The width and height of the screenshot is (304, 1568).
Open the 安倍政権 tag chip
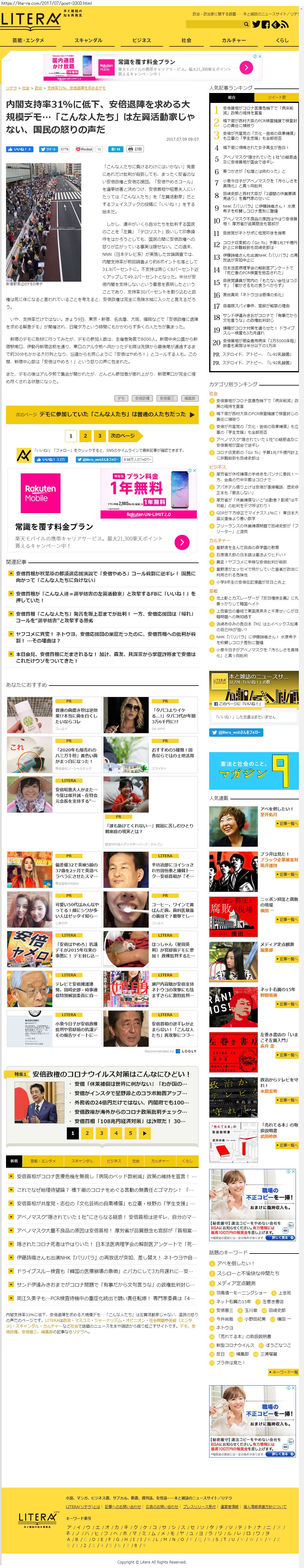141,398
